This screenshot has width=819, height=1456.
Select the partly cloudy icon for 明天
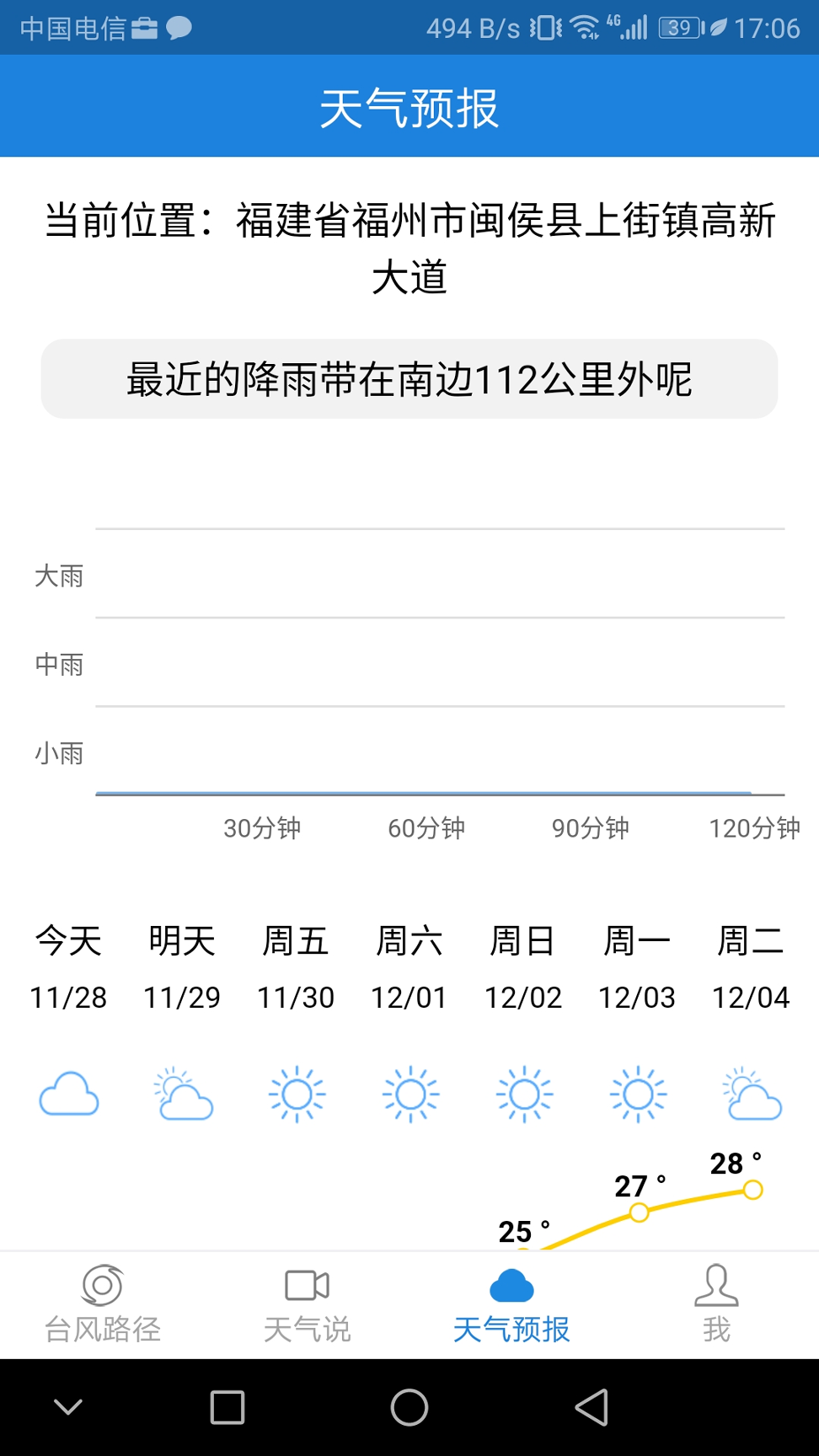pos(183,1094)
